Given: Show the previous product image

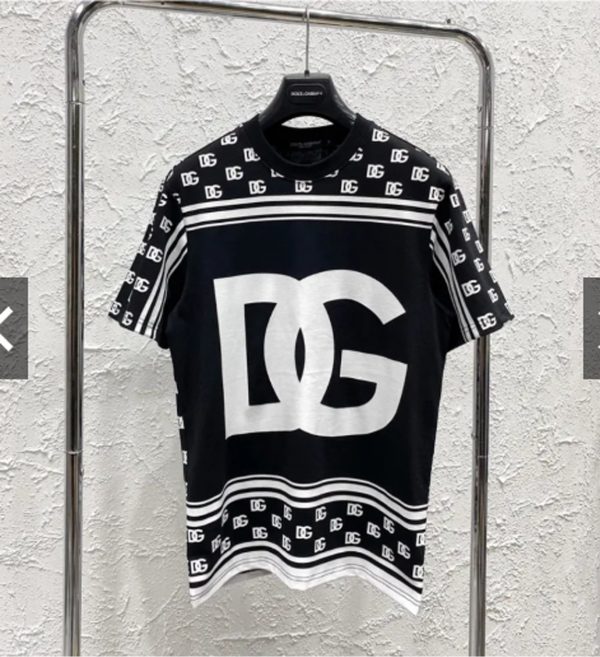Looking at the screenshot, I should click(x=12, y=328).
